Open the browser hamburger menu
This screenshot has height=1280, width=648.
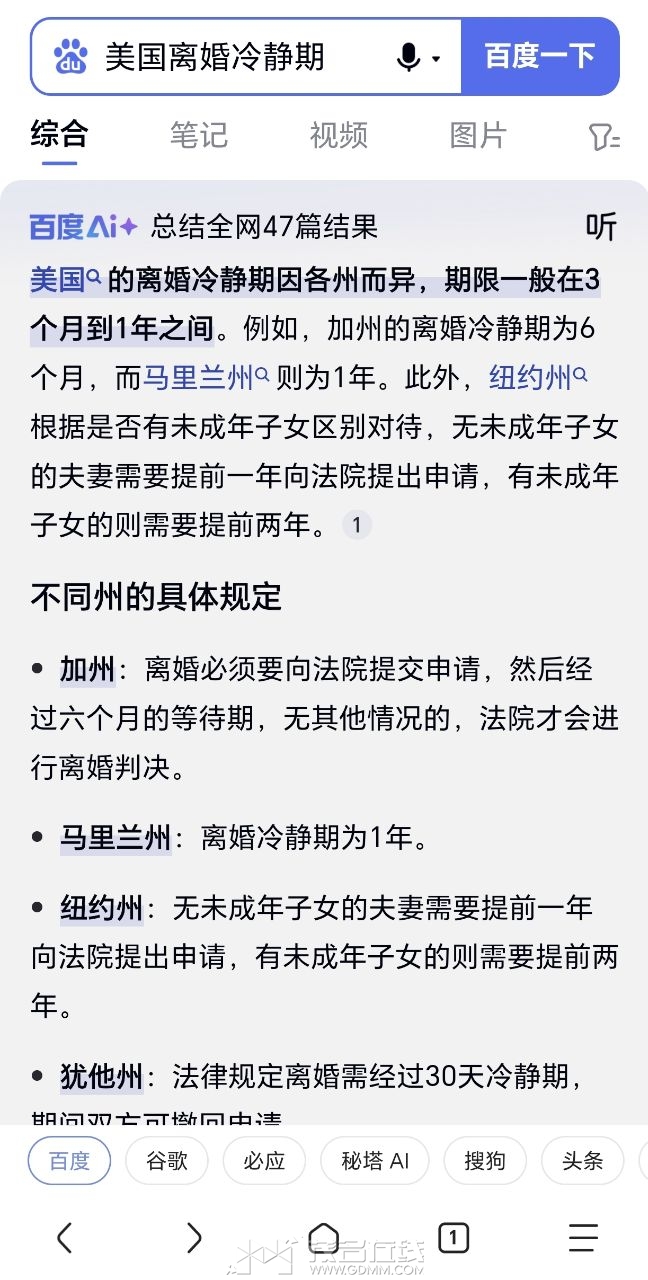(583, 1238)
